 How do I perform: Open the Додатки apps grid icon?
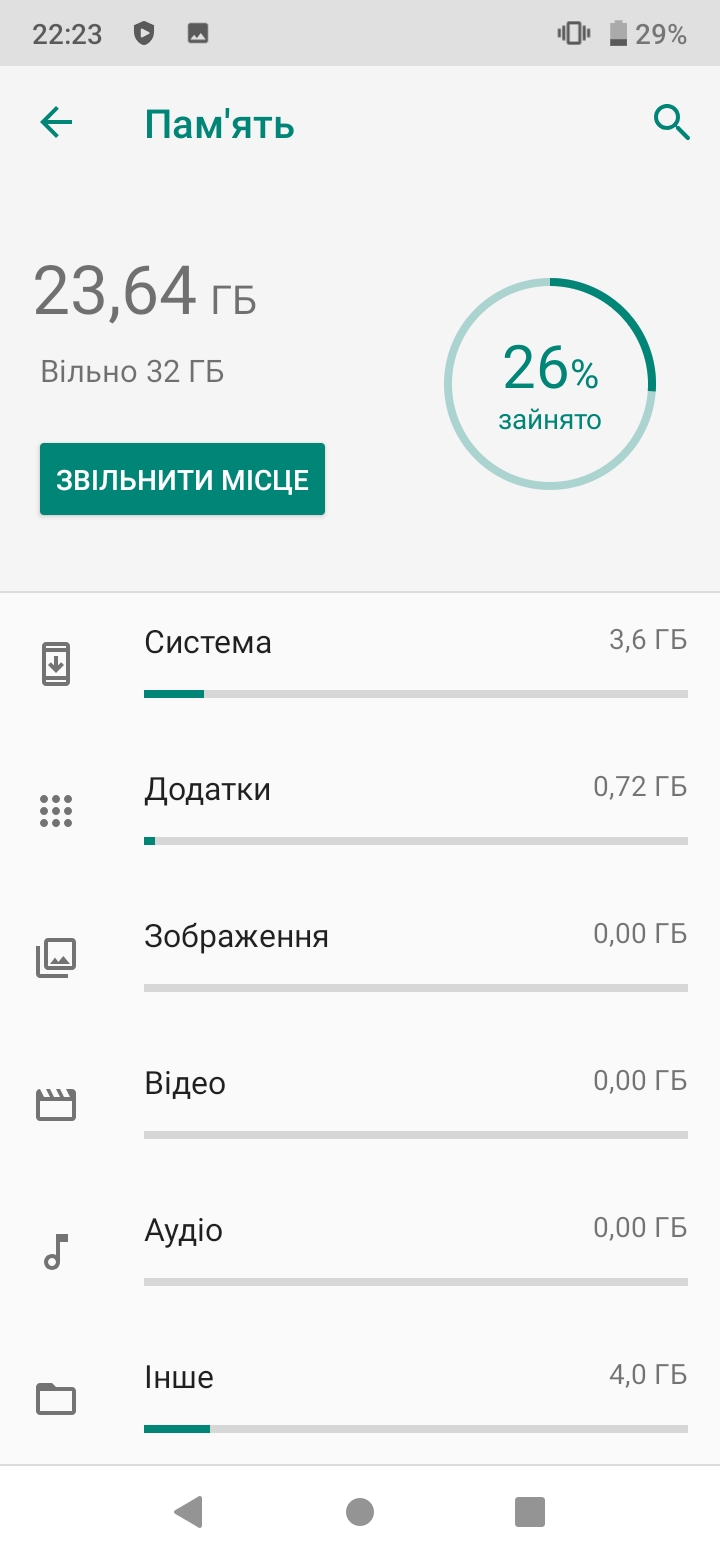57,810
